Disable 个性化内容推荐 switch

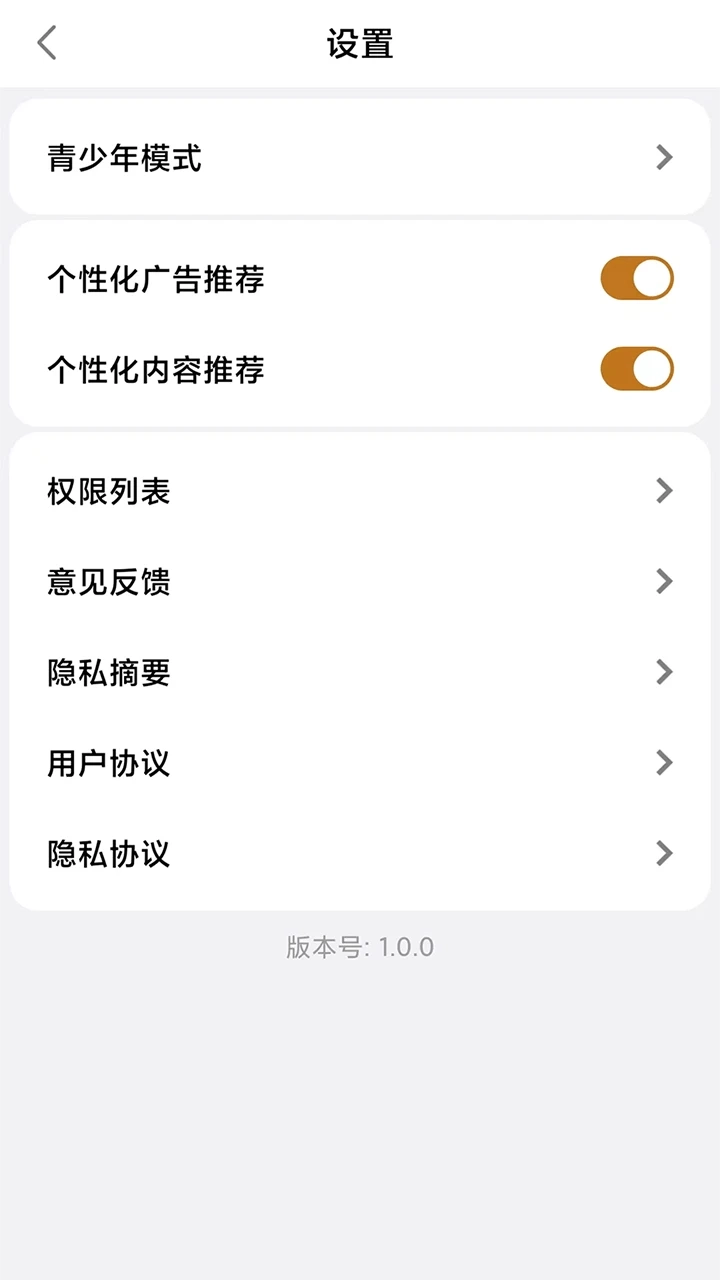click(637, 370)
